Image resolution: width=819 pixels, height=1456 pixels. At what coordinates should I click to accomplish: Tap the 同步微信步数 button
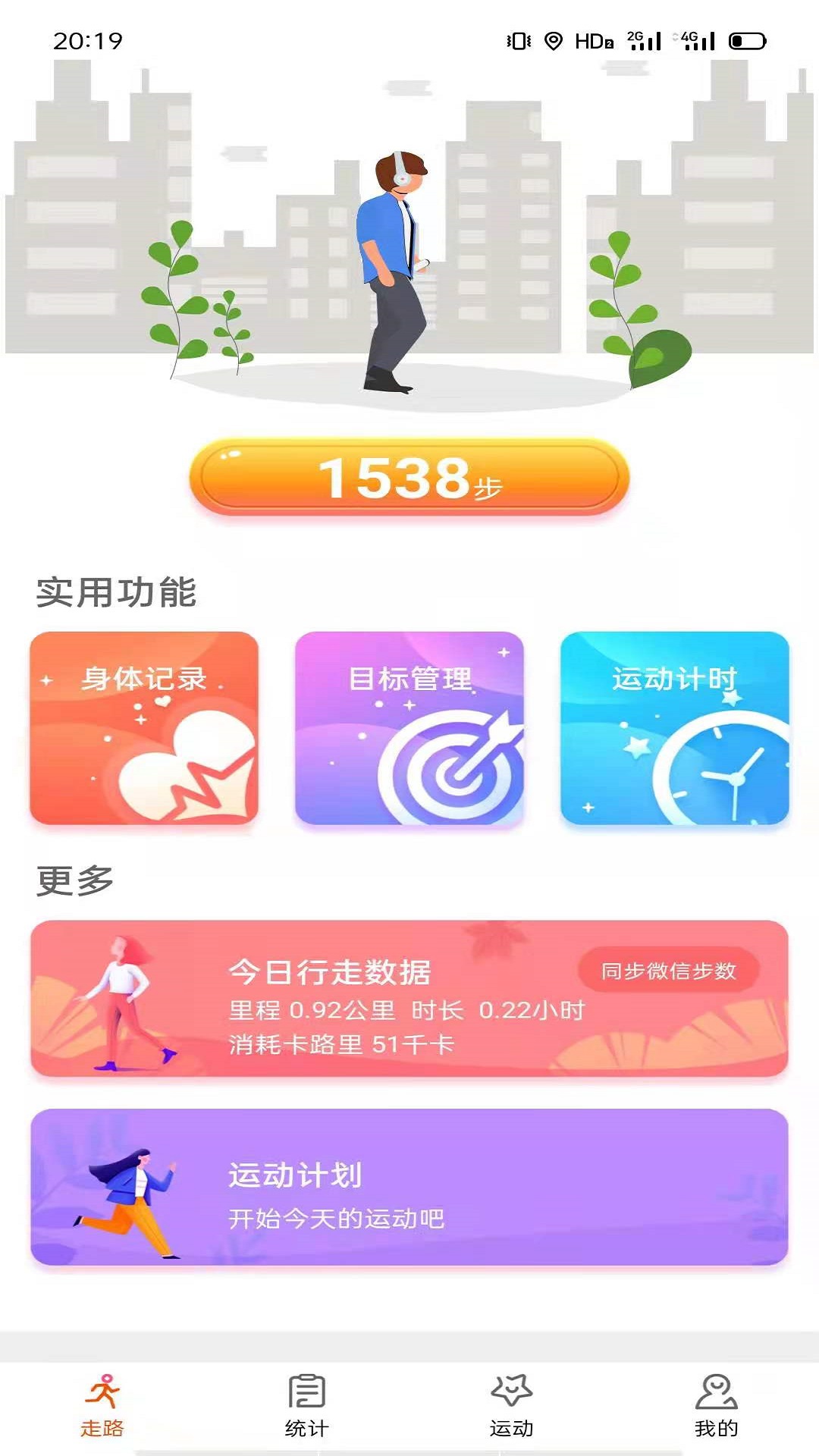(x=669, y=971)
